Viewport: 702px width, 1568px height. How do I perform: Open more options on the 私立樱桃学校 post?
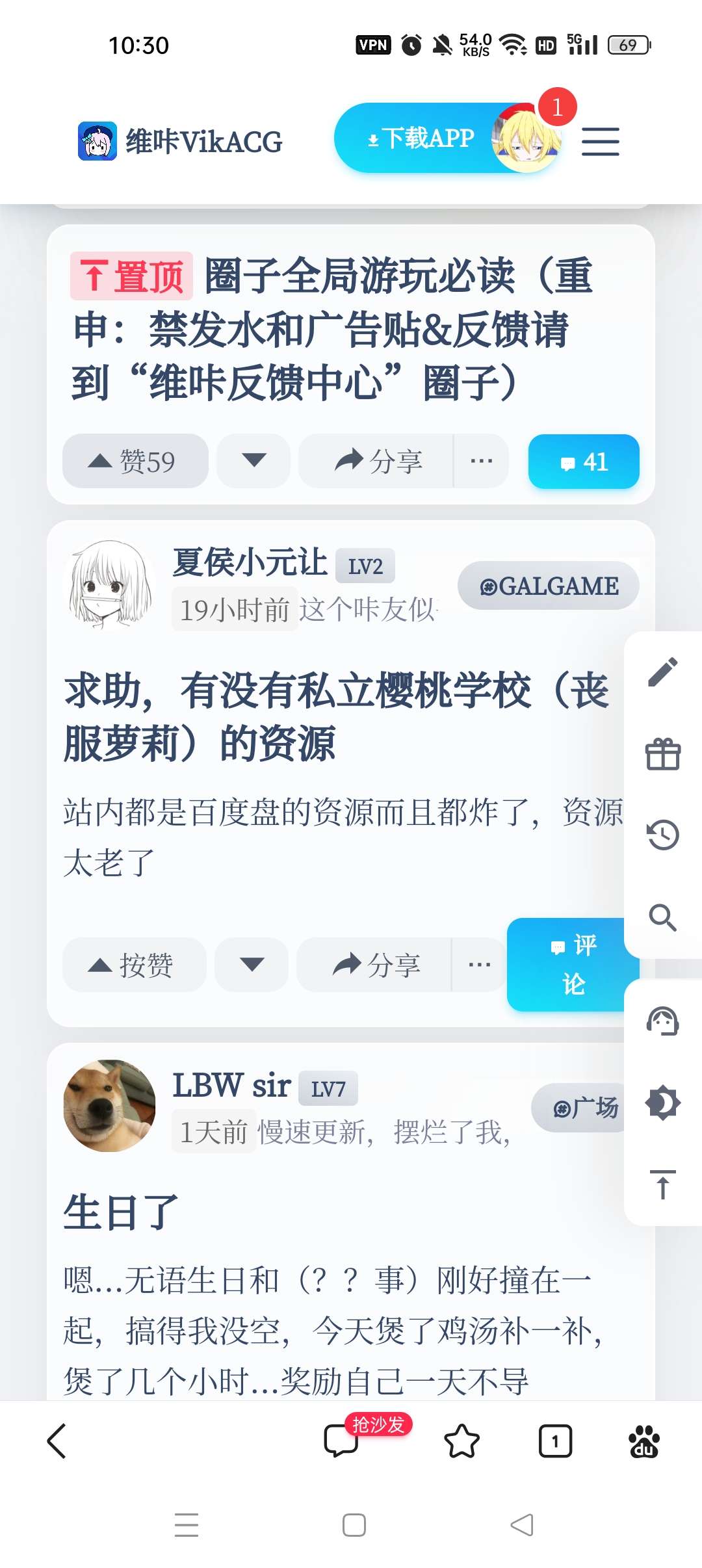pos(480,965)
